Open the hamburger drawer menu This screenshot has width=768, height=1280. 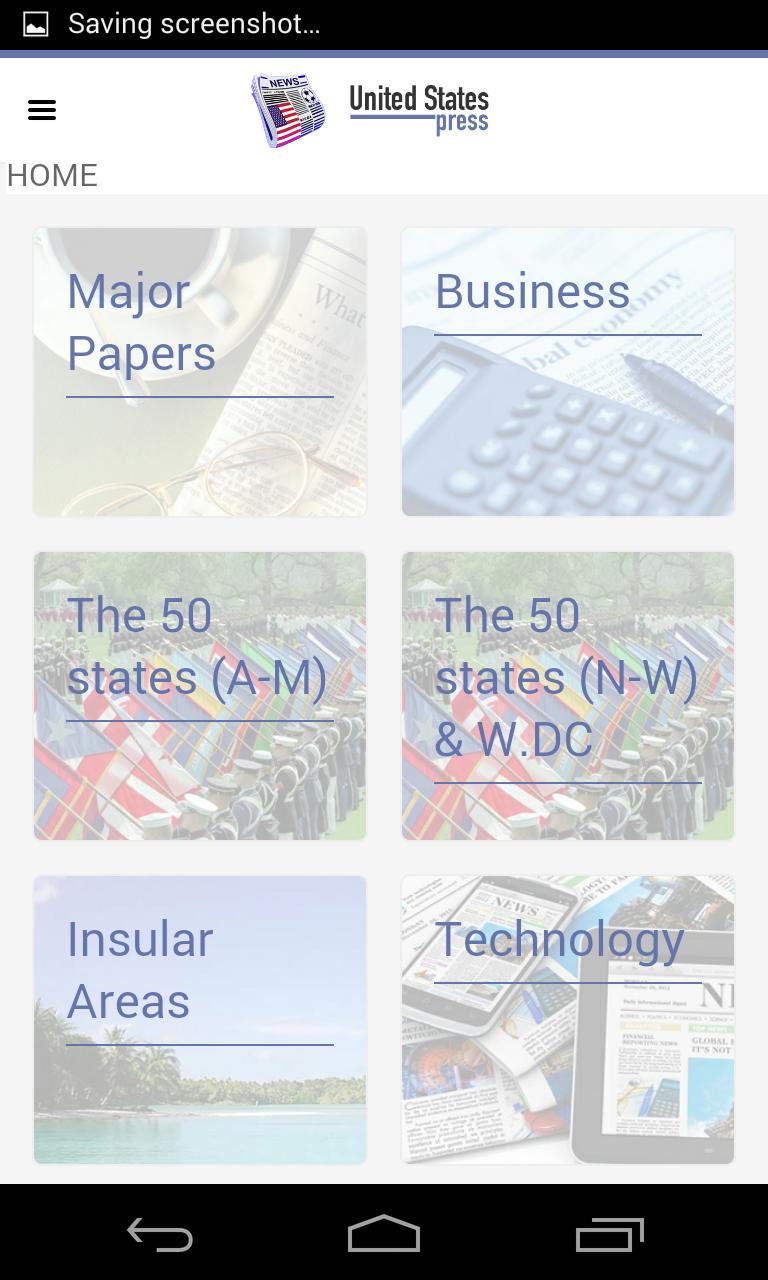(x=42, y=110)
